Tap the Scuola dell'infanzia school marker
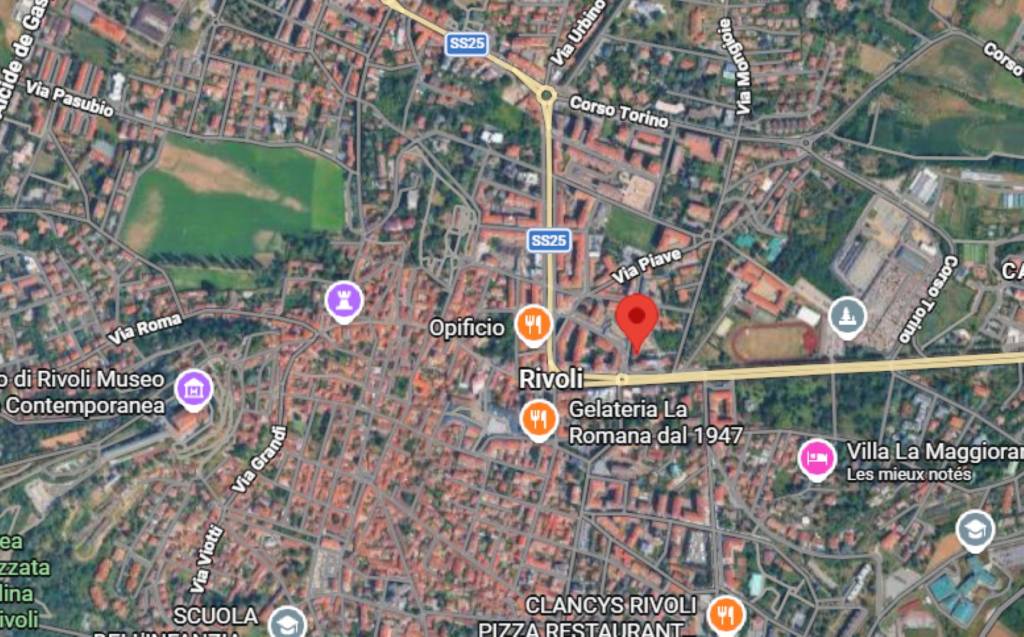 pos(287,623)
